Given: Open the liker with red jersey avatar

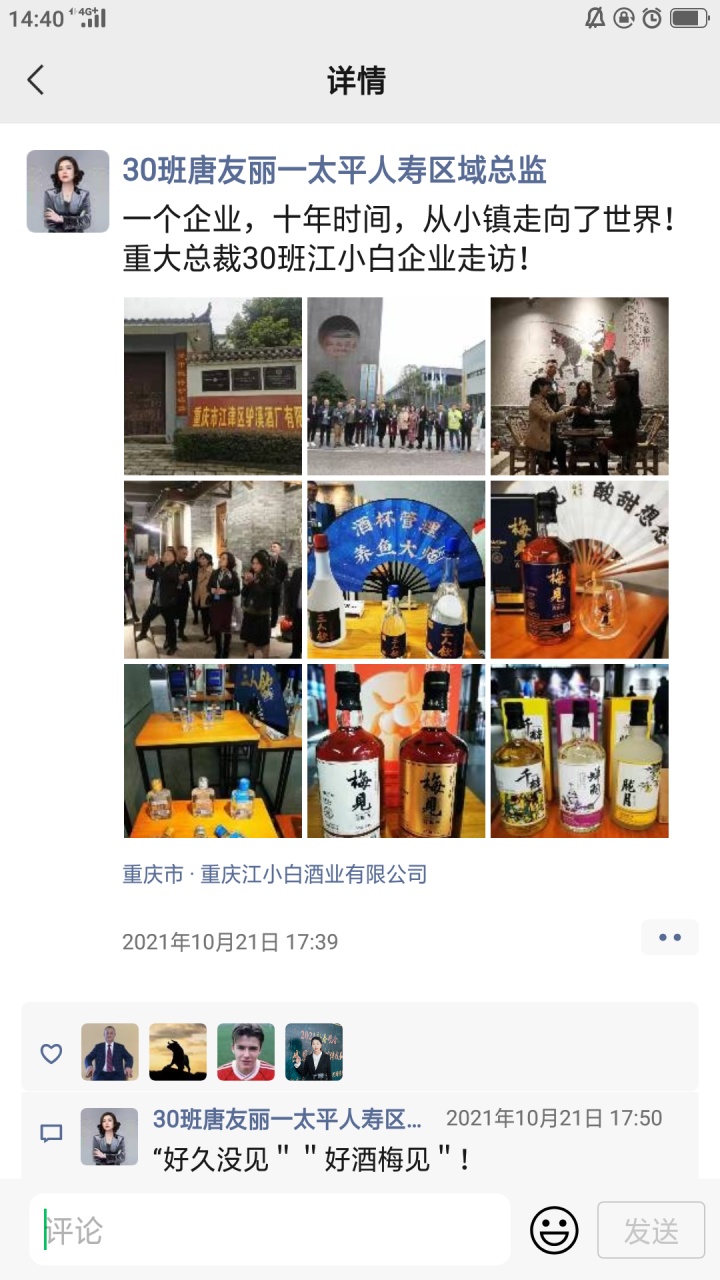Looking at the screenshot, I should 246,1052.
